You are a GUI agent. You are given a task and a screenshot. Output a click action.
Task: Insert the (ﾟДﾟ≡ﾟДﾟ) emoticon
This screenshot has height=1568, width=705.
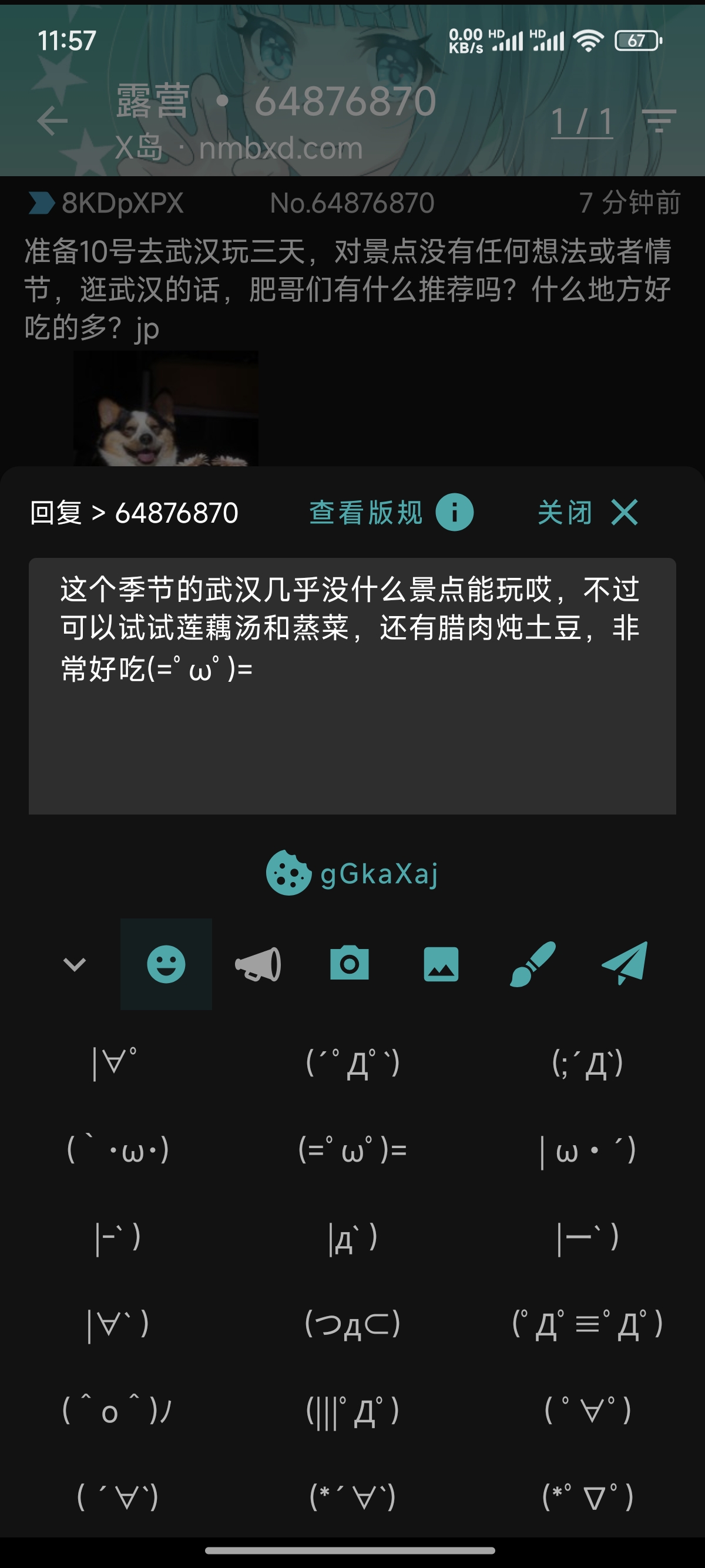point(587,1324)
